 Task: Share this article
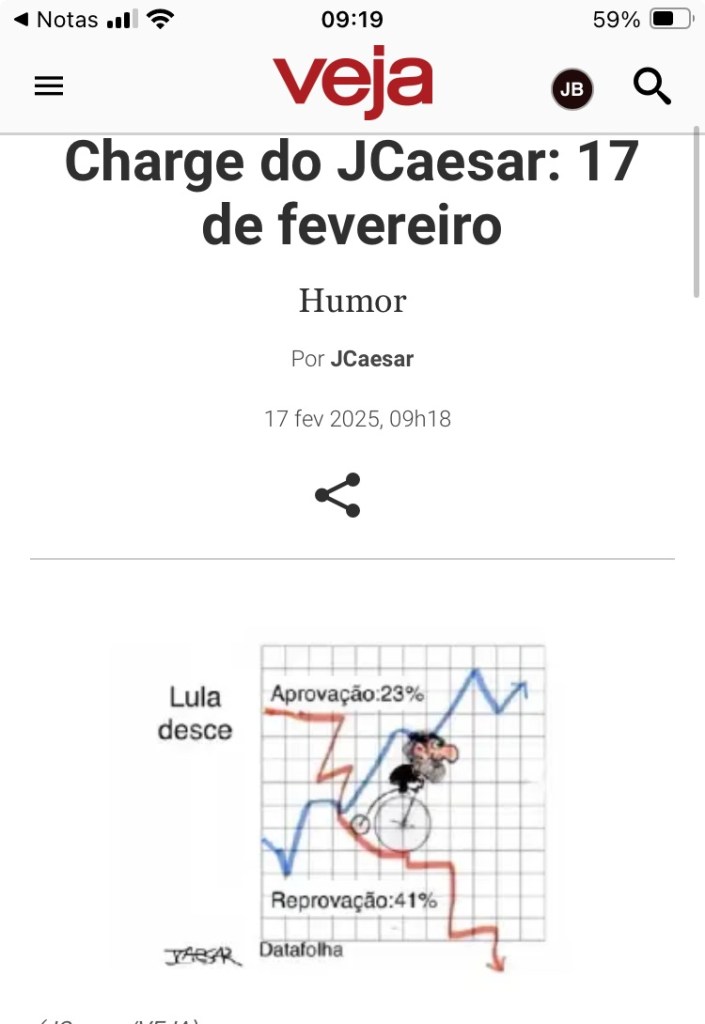[337, 495]
